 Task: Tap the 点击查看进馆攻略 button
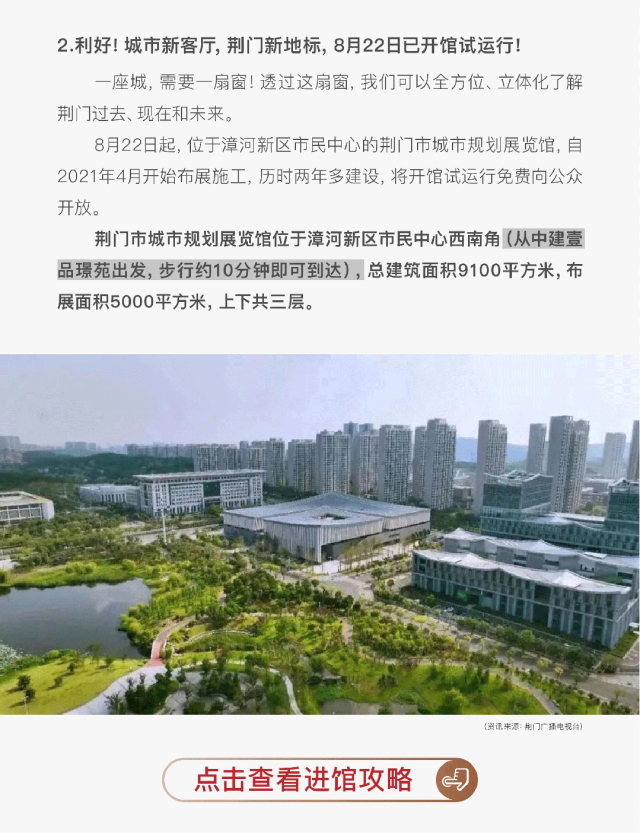click(x=320, y=780)
